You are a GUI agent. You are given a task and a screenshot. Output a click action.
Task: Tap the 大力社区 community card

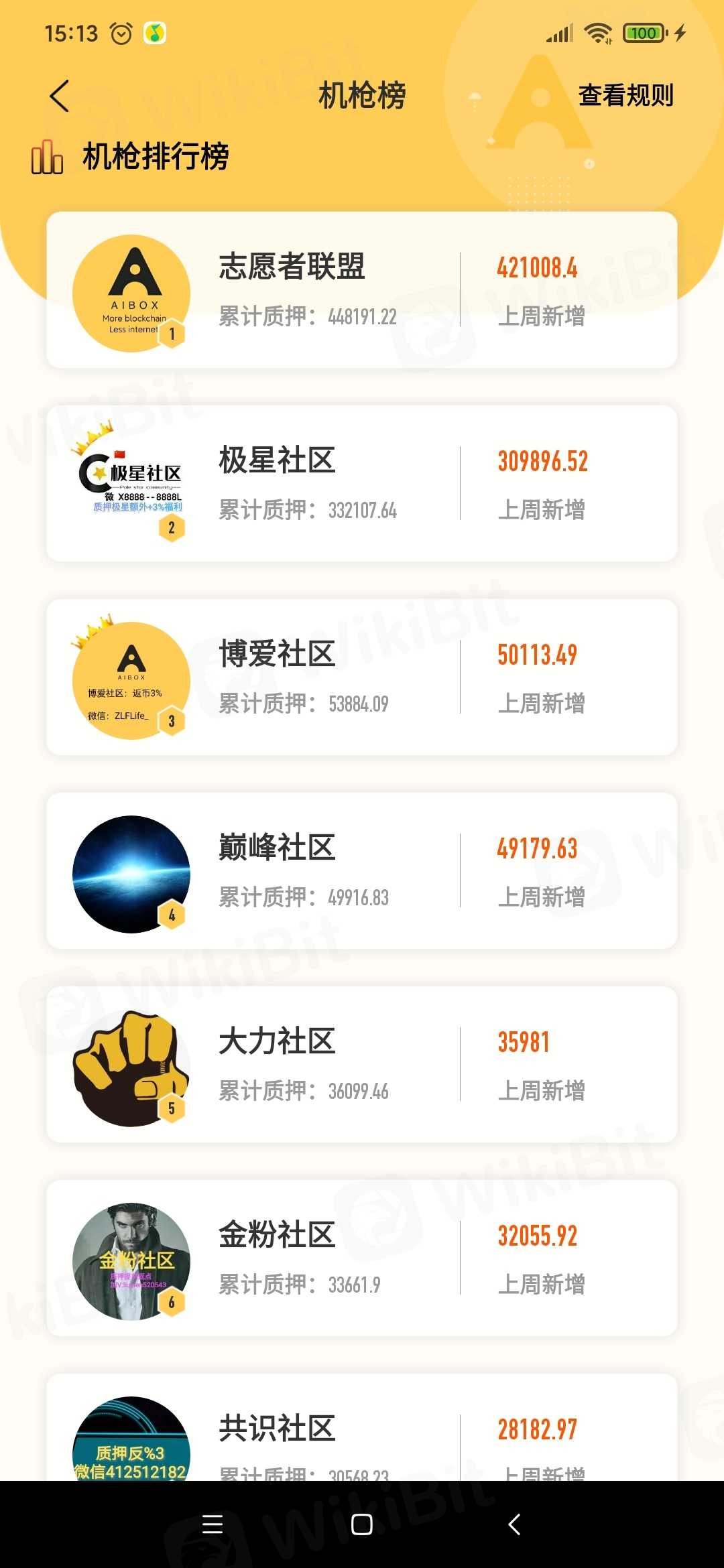361,1064
